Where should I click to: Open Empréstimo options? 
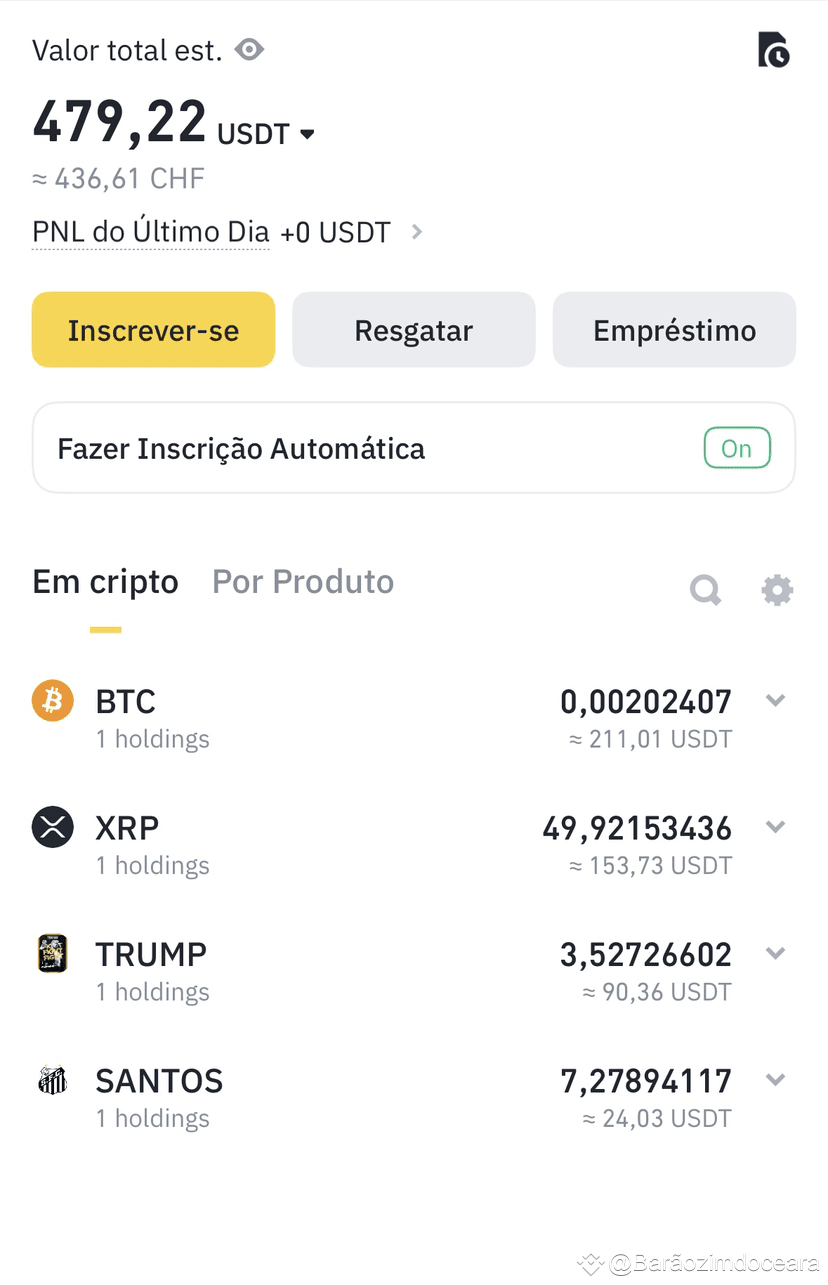pos(673,330)
